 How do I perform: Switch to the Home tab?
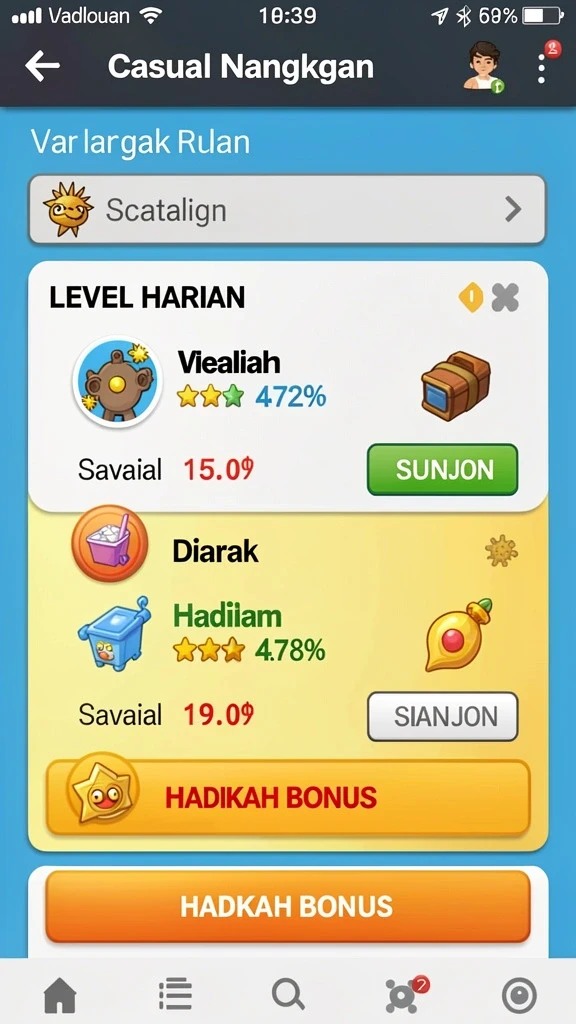[x=60, y=996]
